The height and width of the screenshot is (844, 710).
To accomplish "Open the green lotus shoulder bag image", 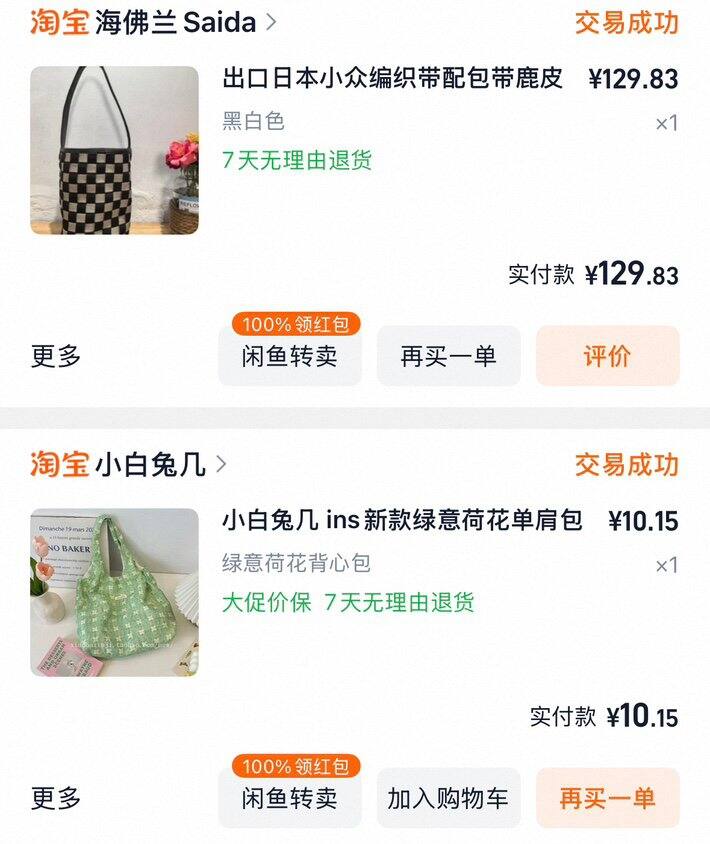I will pos(114,592).
